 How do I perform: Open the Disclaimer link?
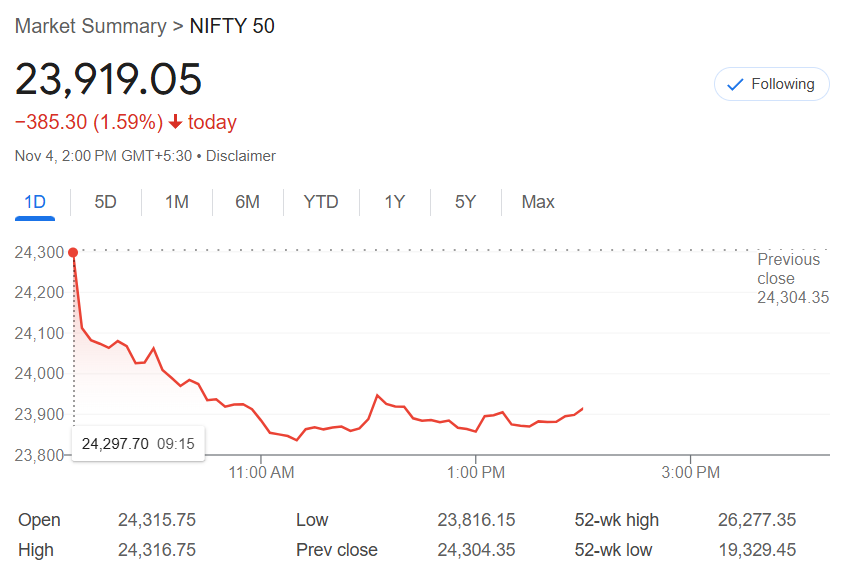tap(241, 156)
